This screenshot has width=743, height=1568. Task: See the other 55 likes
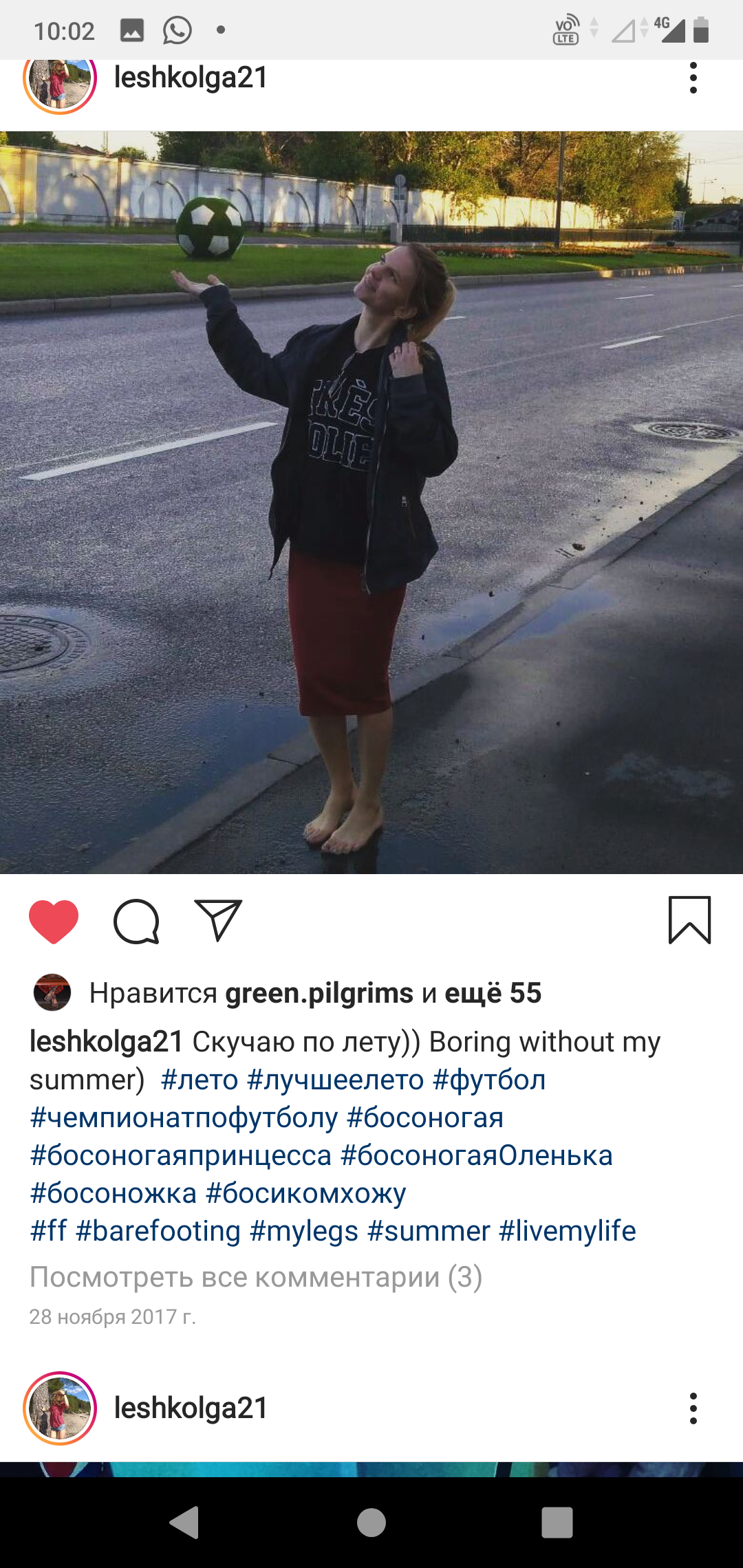coord(493,993)
